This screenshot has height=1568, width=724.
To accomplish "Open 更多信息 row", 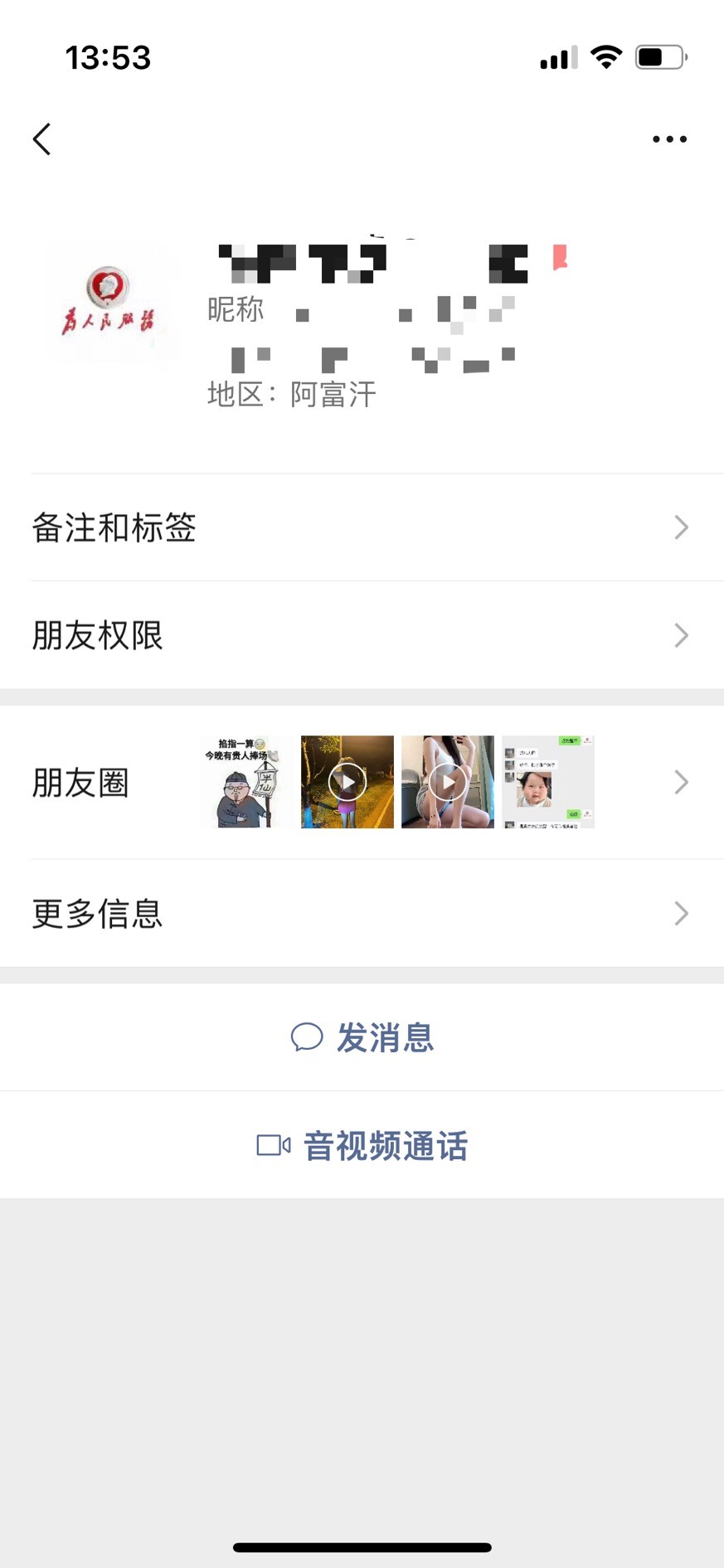I will tap(362, 913).
